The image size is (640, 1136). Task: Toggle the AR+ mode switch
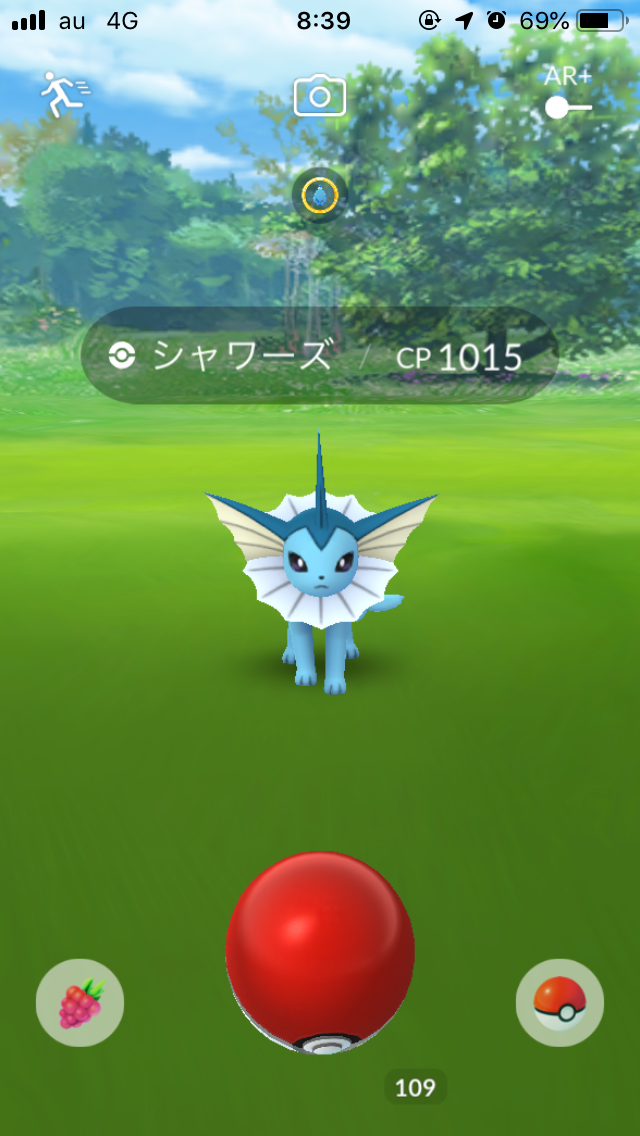coord(568,106)
